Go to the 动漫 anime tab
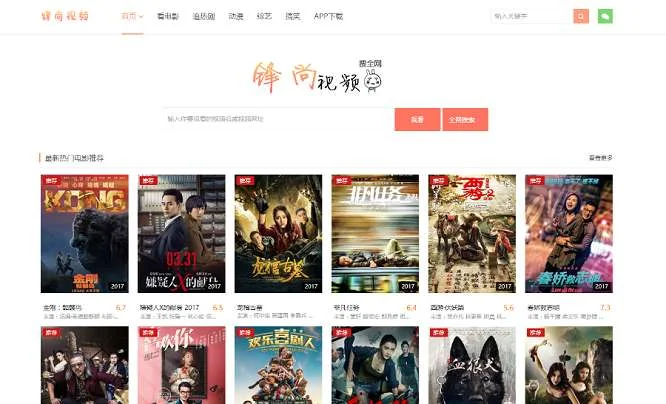 point(236,16)
